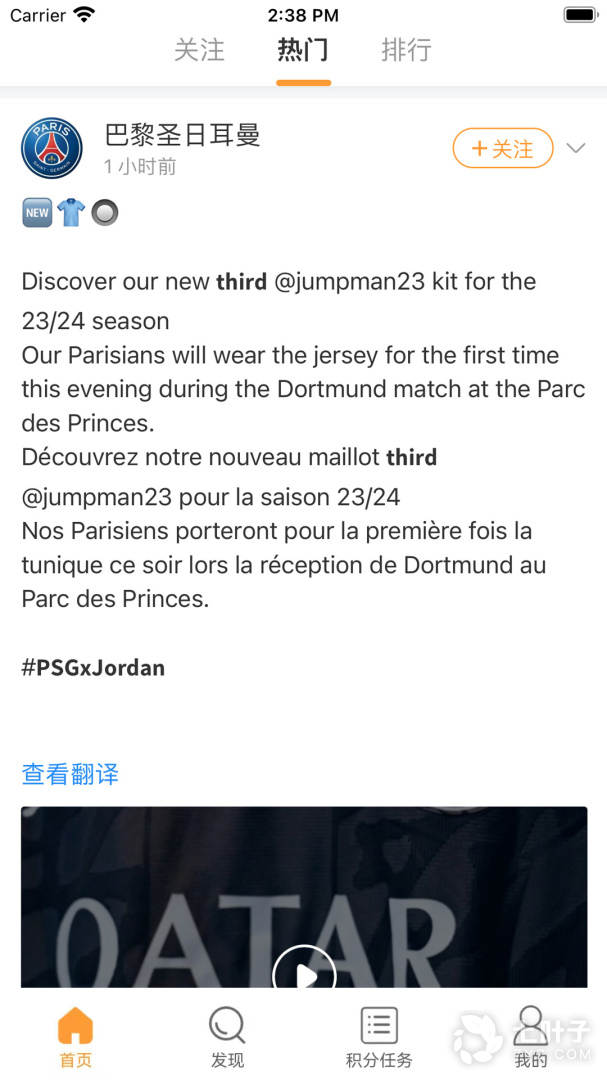Open the #PSGxJordan hashtag
607x1080 pixels.
tap(93, 668)
